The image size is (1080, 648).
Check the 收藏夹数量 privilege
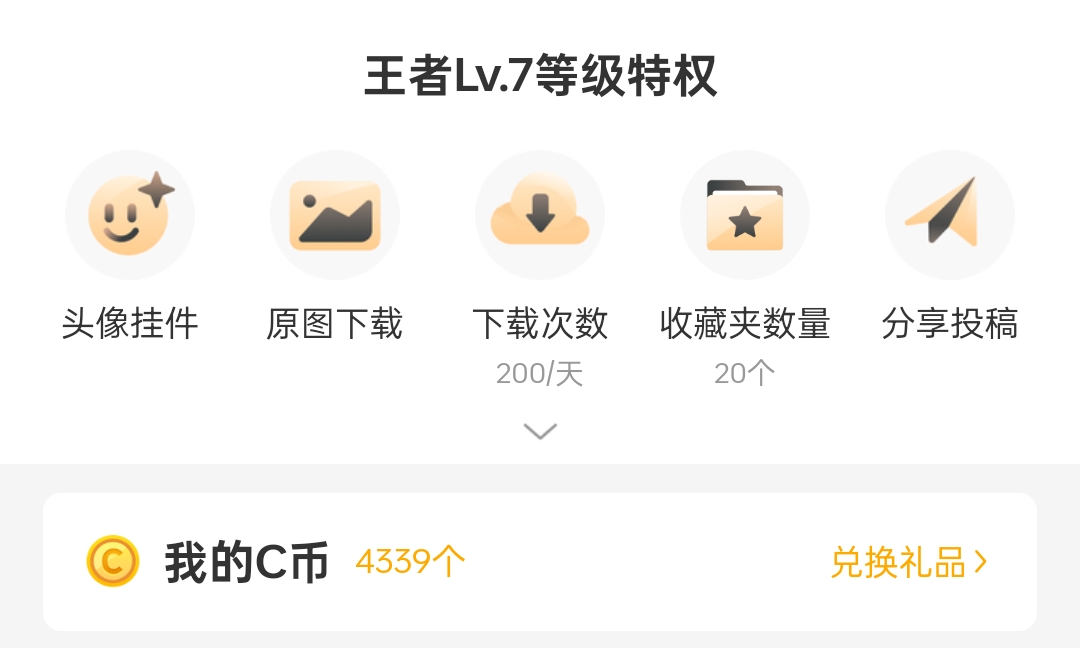click(x=745, y=216)
